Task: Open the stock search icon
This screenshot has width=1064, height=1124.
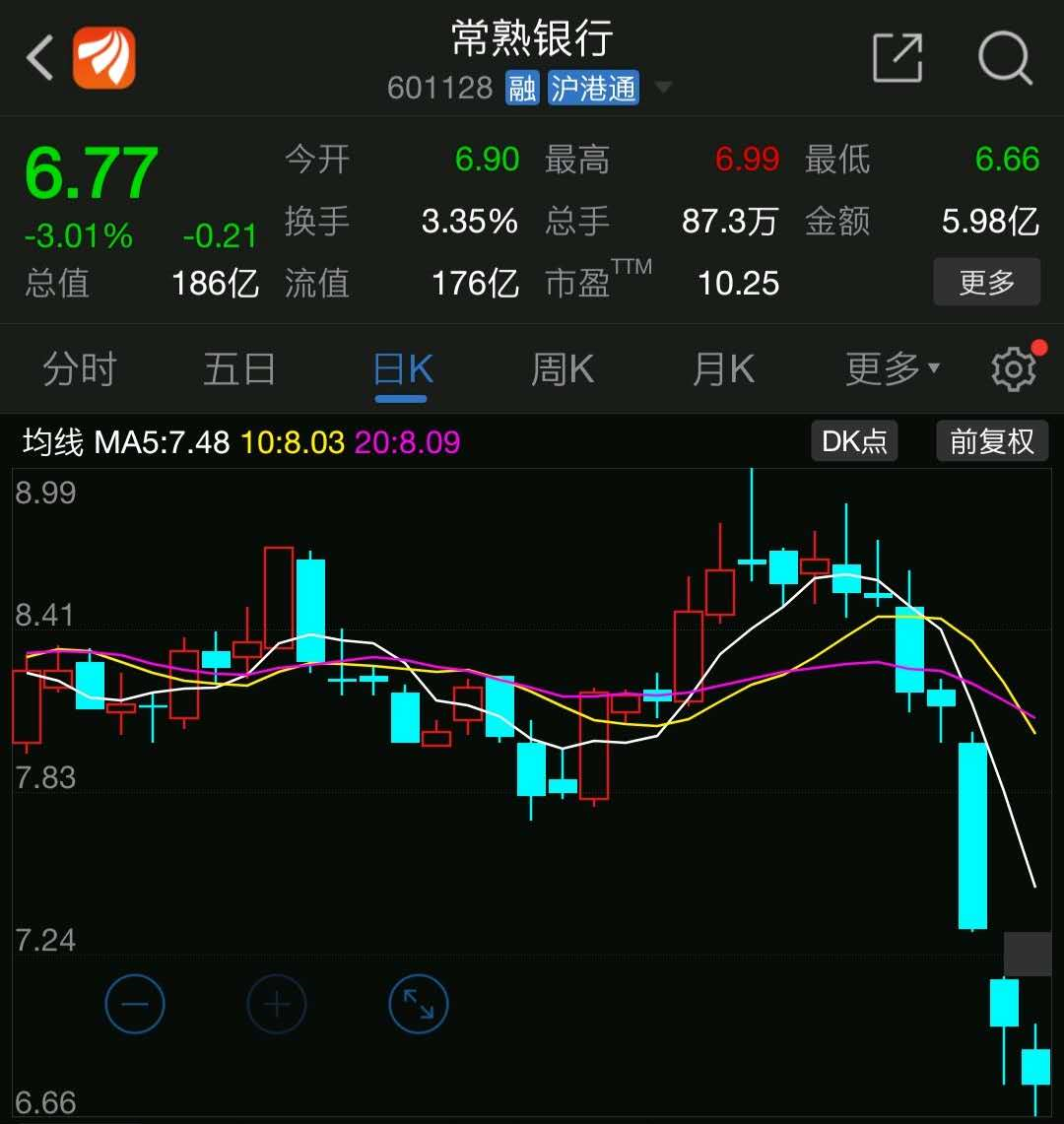Action: pyautogui.click(x=1004, y=58)
